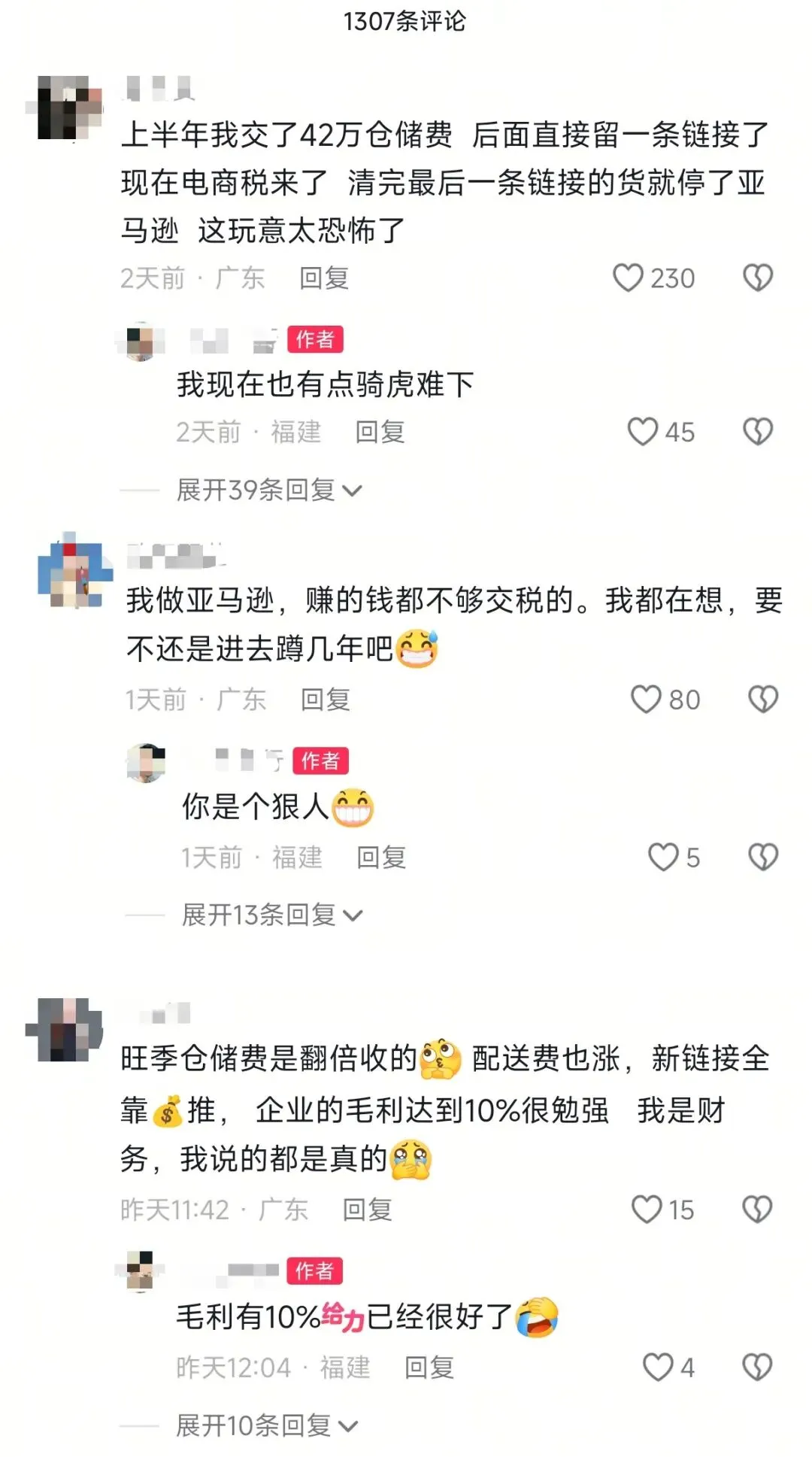Click the dislike icon on the 你是个狠人 reply
Screen dimensions: 812x1457
point(763,858)
